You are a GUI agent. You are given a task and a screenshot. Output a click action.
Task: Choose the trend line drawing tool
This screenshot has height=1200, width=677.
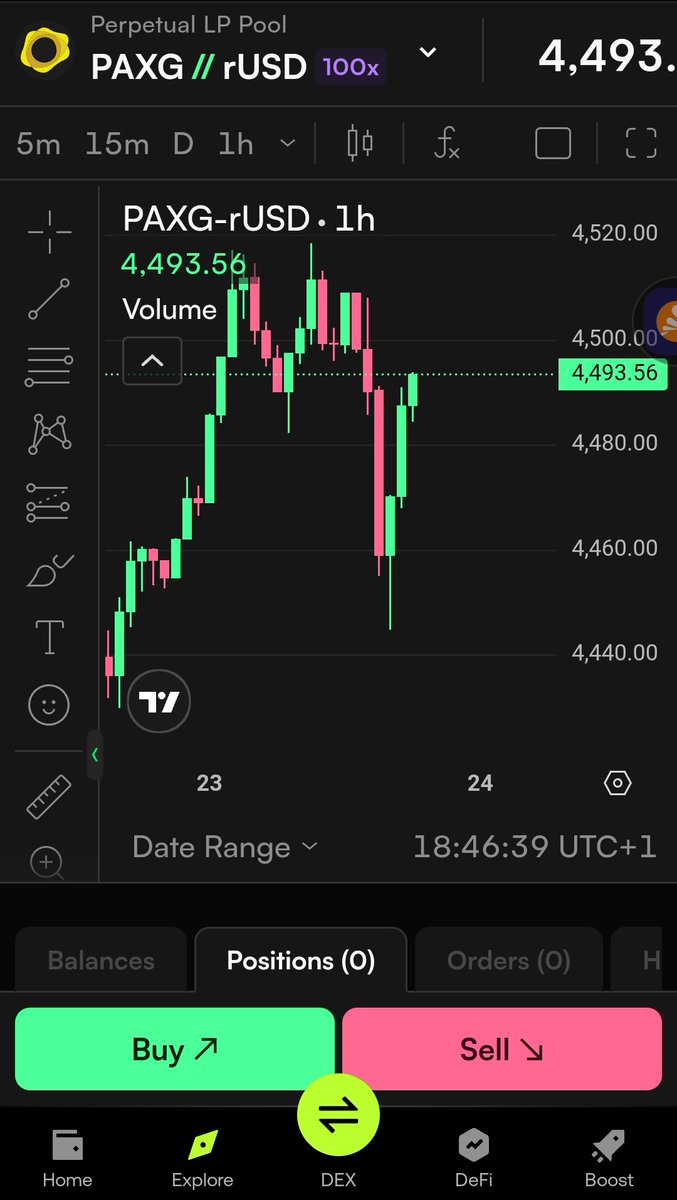point(48,300)
